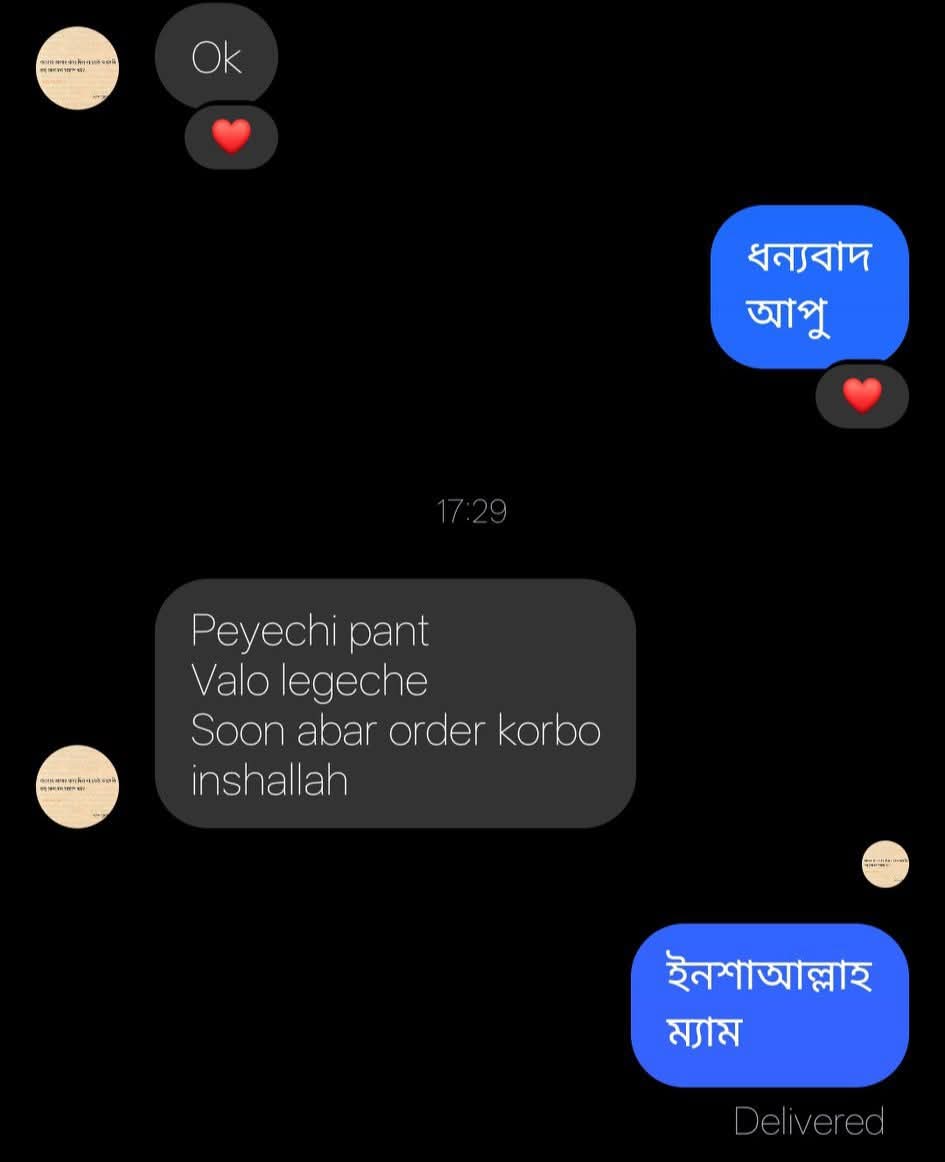Viewport: 945px width, 1162px height.
Task: Click the 17:29 timestamp
Action: [472, 511]
